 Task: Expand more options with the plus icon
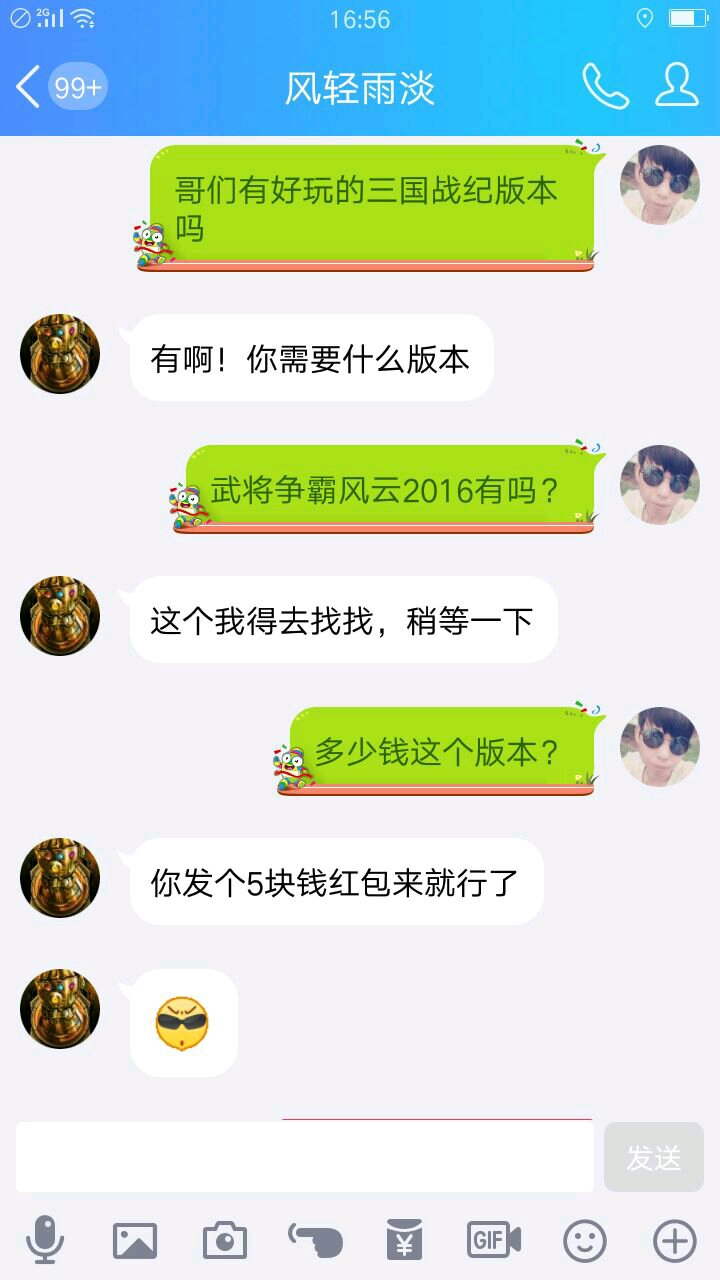coord(675,1241)
